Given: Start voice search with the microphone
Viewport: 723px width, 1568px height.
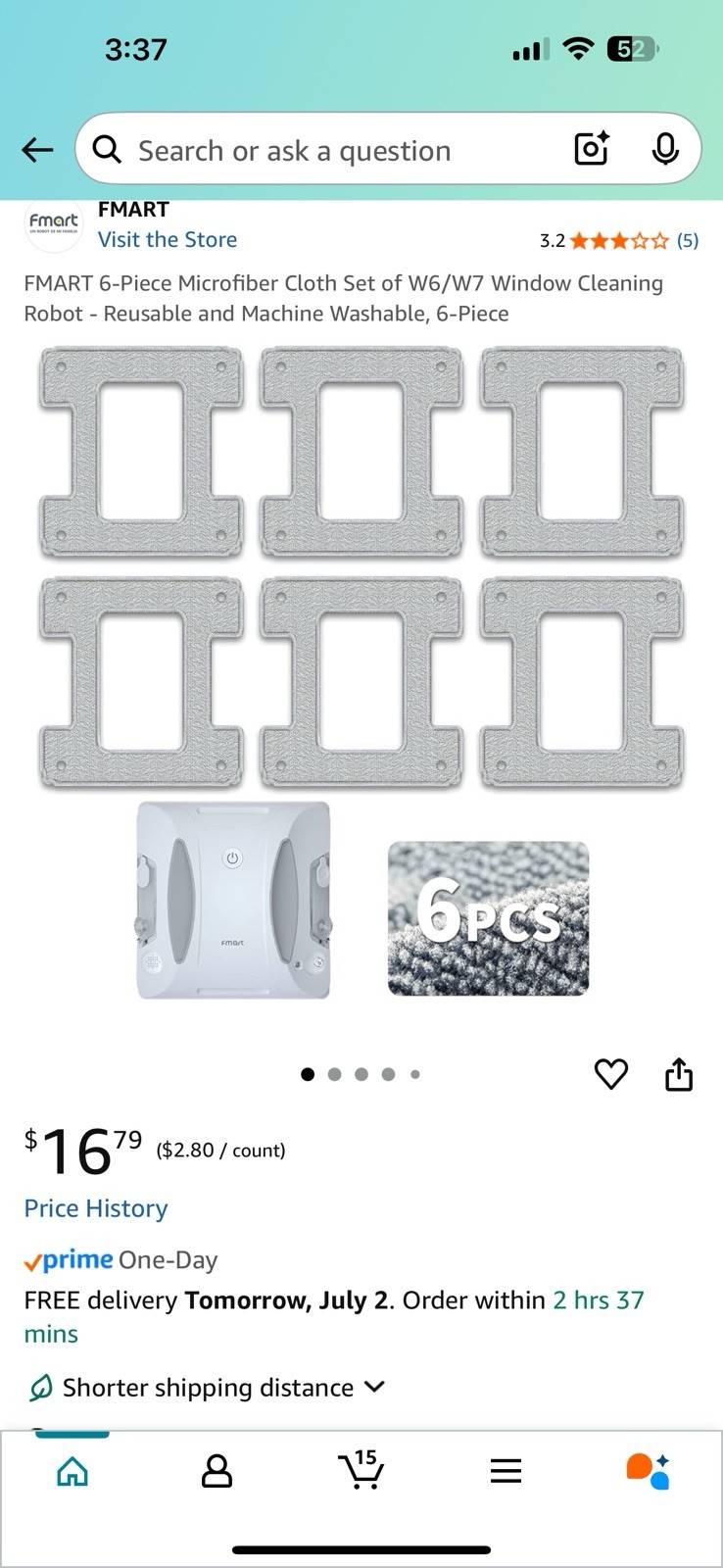Looking at the screenshot, I should [x=665, y=149].
